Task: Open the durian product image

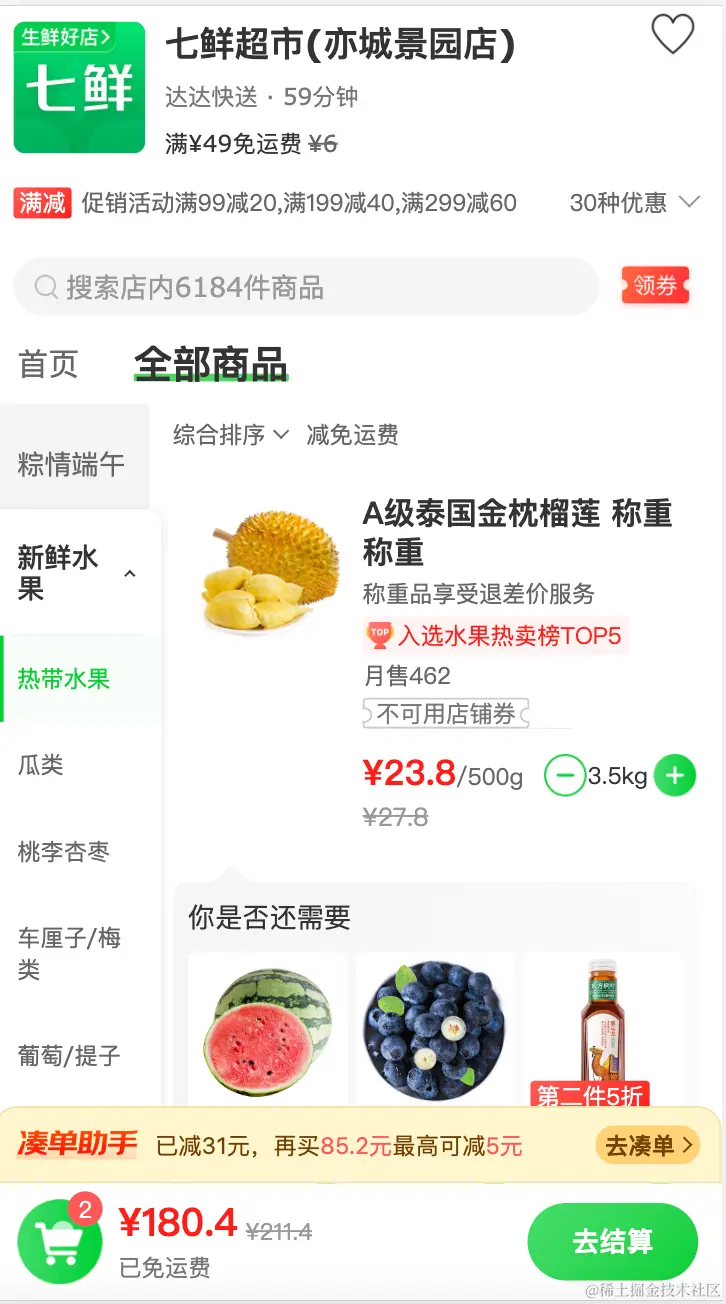Action: click(x=254, y=569)
